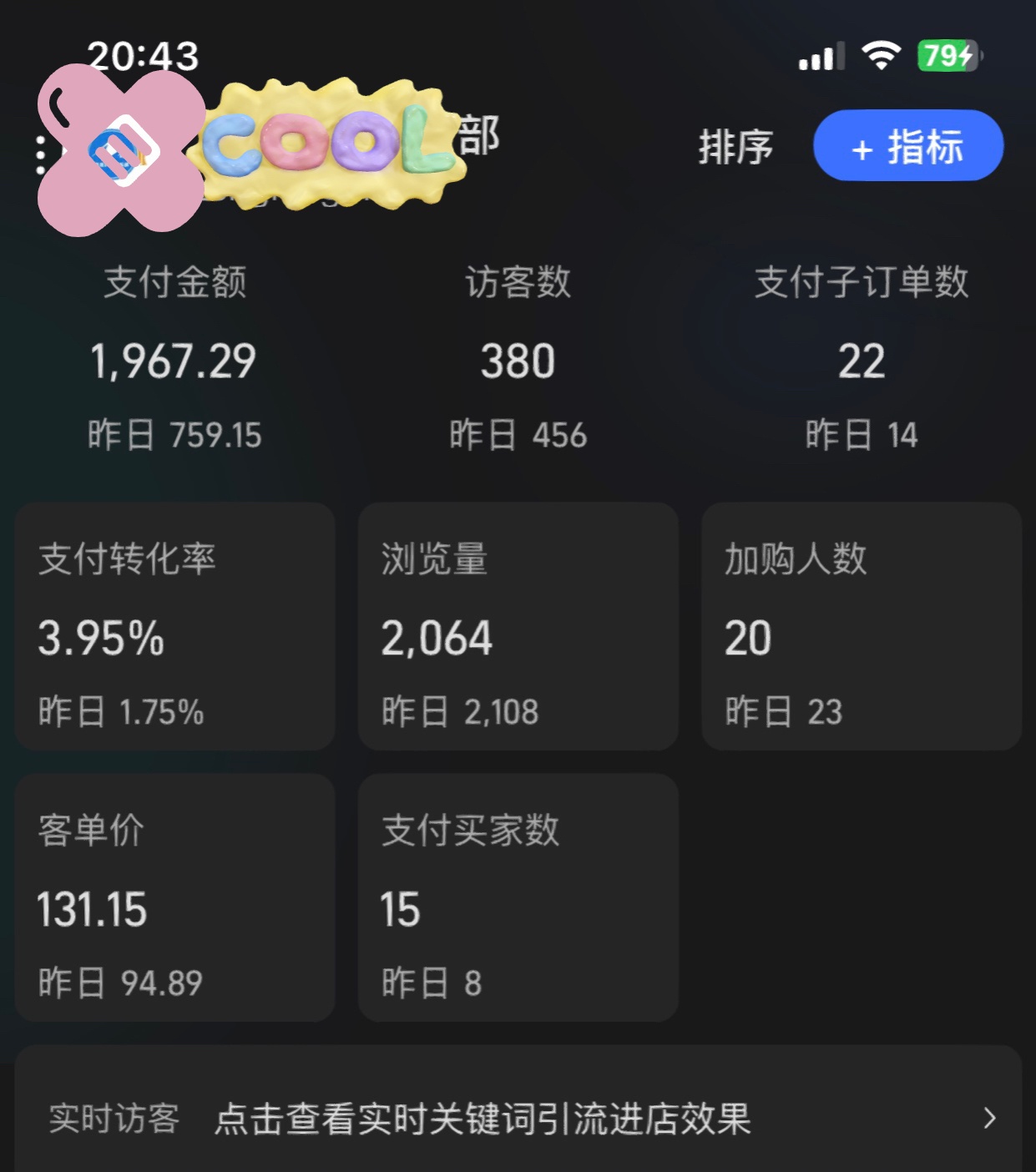The height and width of the screenshot is (1172, 1036).
Task: Open the 客单价 card
Action: tap(174, 897)
